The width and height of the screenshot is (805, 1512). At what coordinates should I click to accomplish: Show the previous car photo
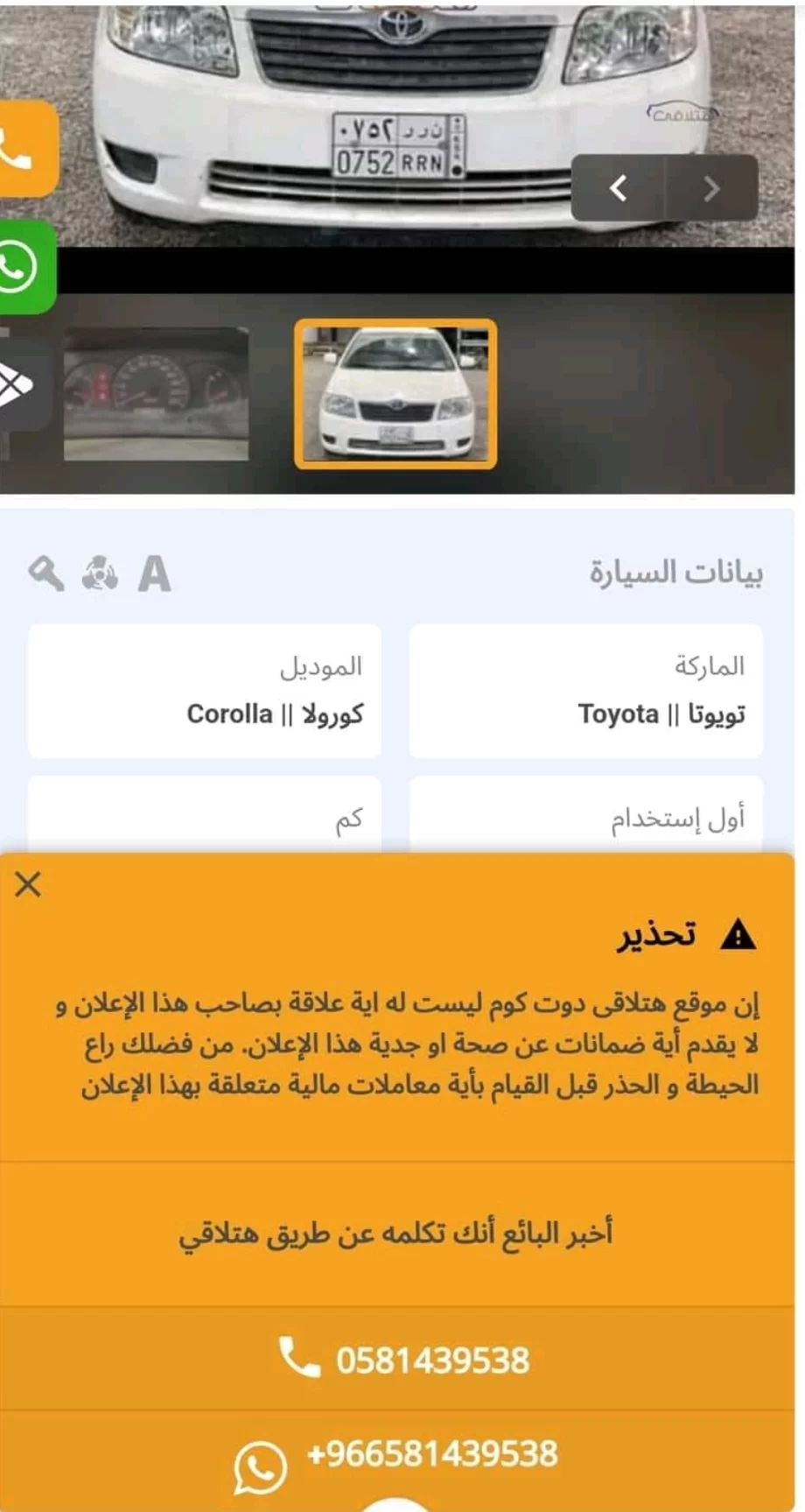click(x=619, y=187)
